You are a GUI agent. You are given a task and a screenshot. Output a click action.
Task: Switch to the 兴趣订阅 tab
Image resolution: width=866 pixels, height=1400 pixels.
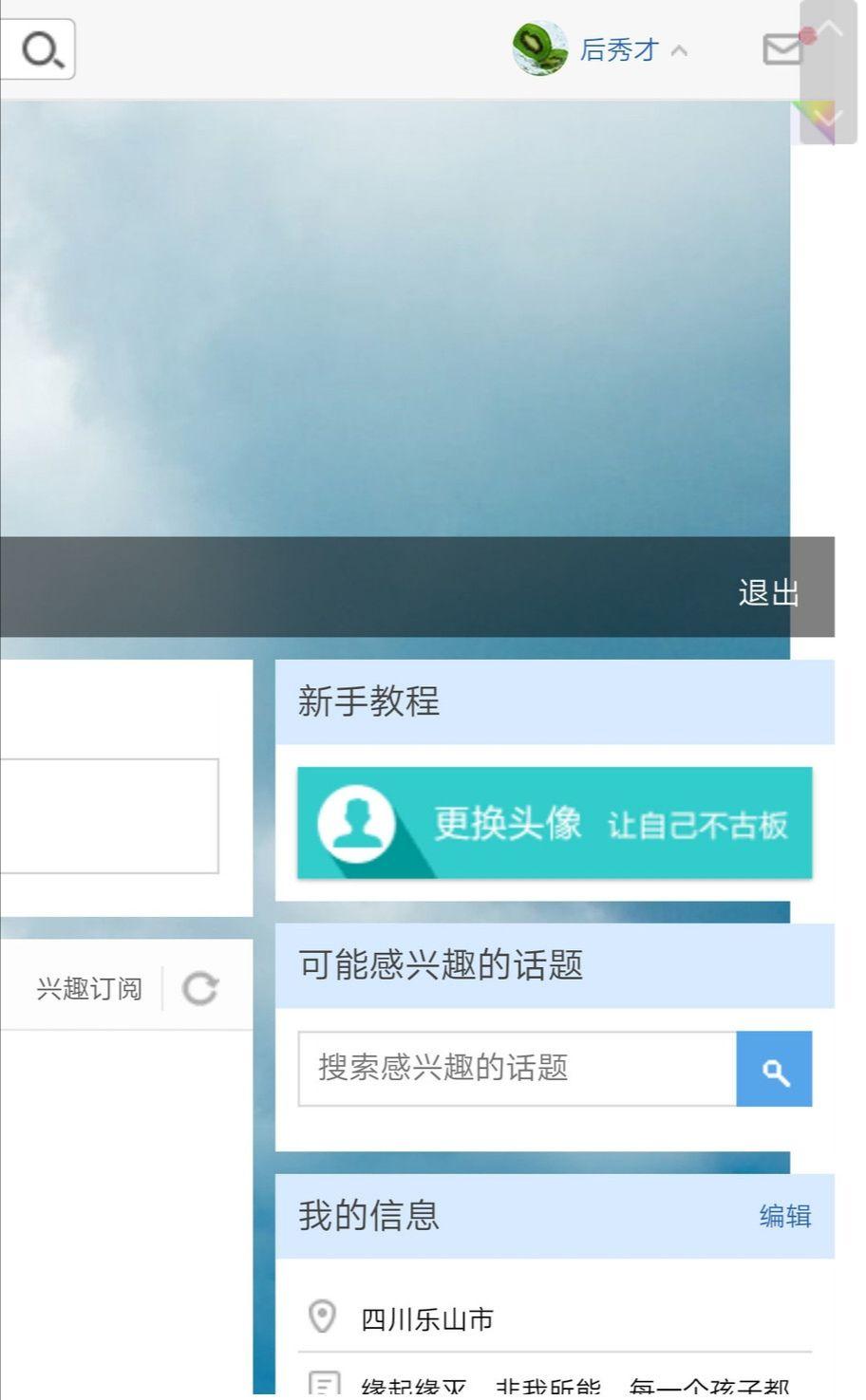pyautogui.click(x=89, y=989)
